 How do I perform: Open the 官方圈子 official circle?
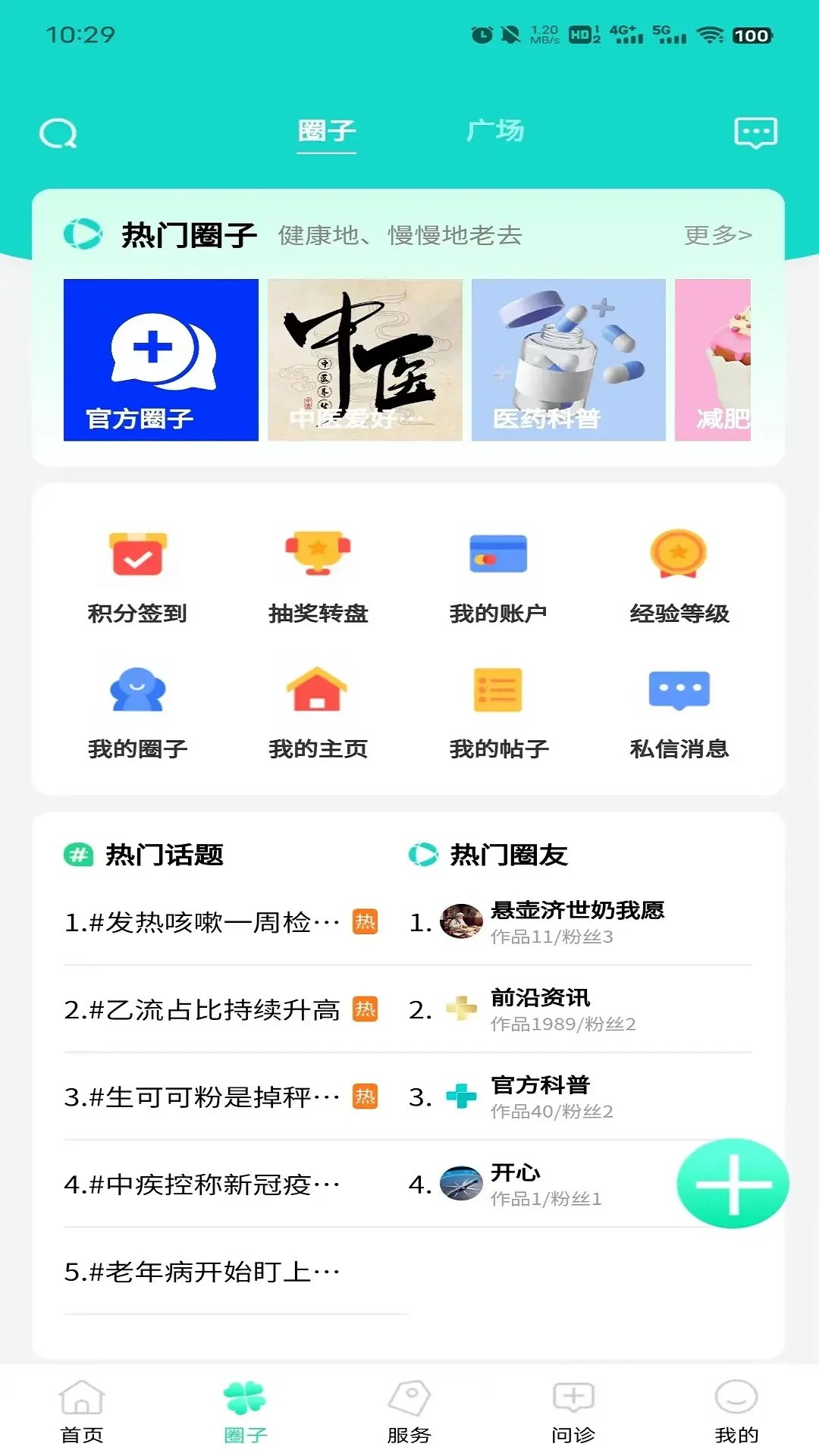tap(161, 359)
